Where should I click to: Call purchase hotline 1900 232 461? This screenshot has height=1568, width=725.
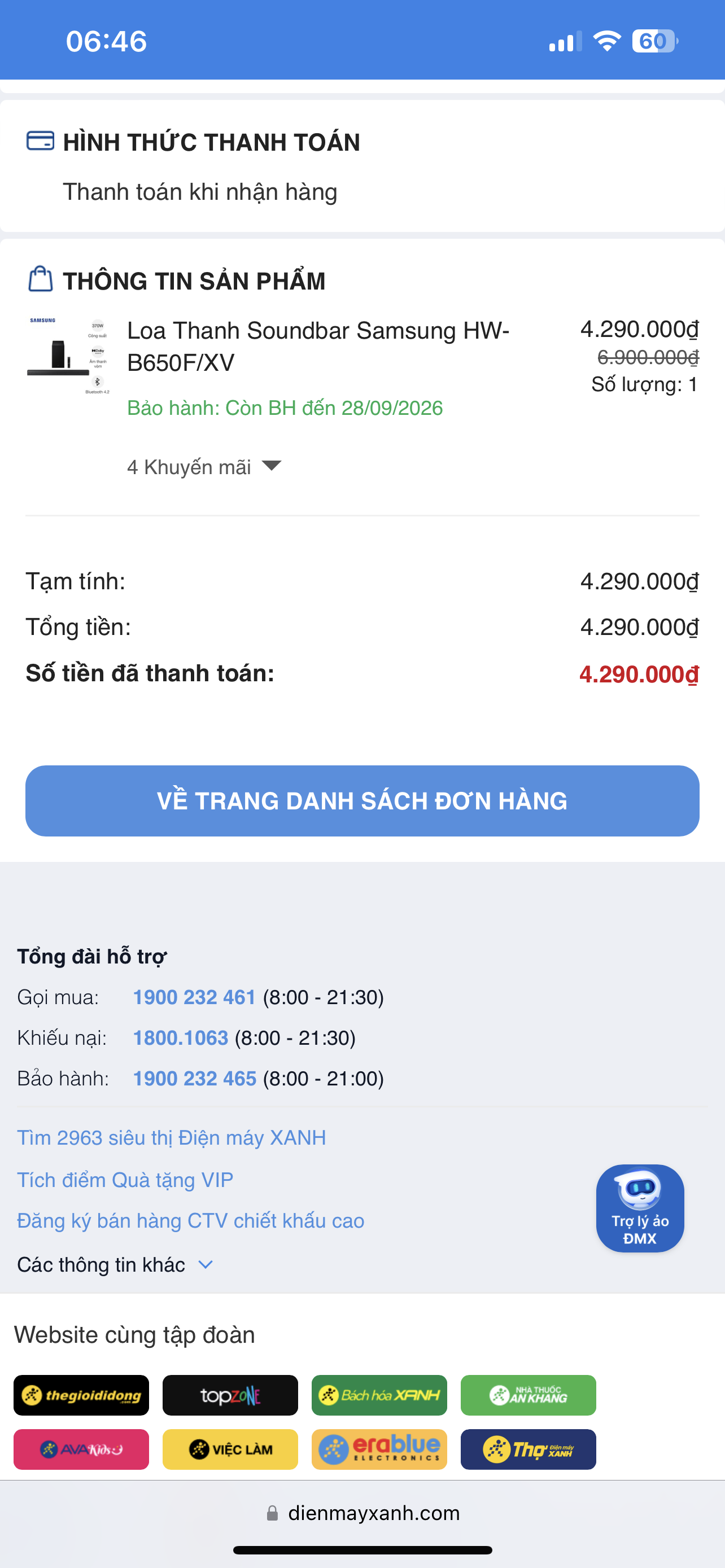[x=194, y=997]
